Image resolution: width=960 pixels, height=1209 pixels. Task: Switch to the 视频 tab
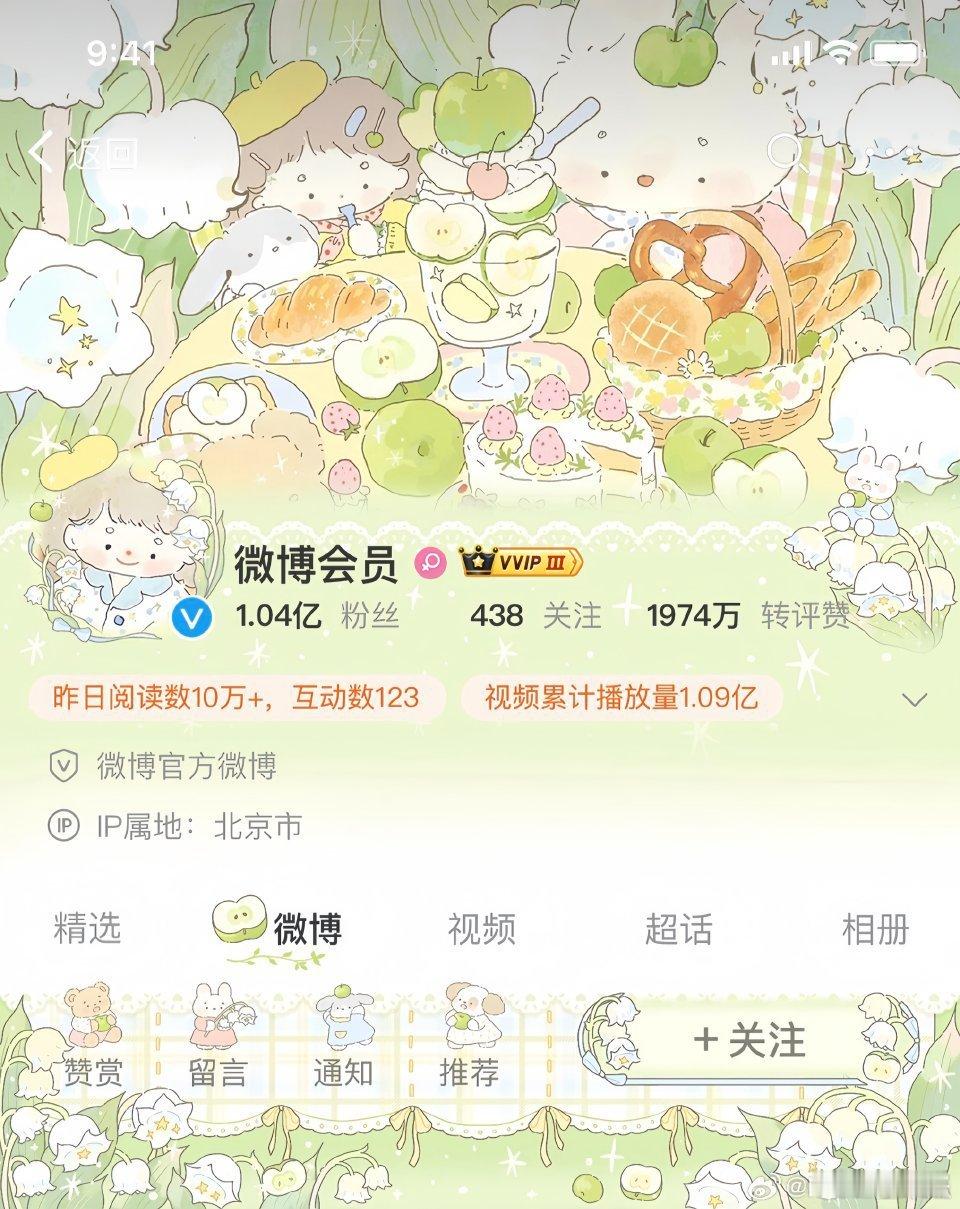[x=481, y=930]
